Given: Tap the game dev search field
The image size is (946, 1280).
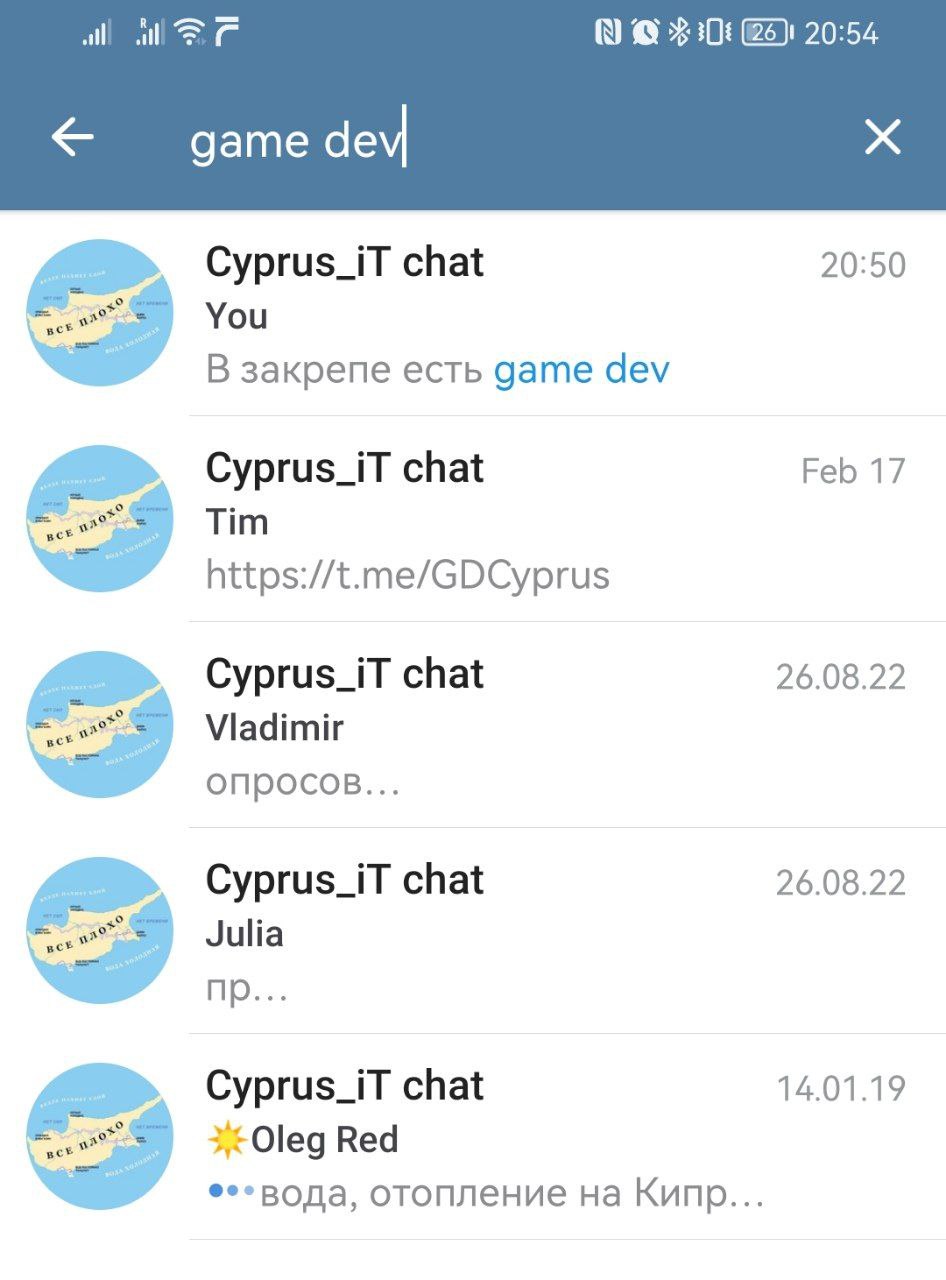Looking at the screenshot, I should coord(500,140).
